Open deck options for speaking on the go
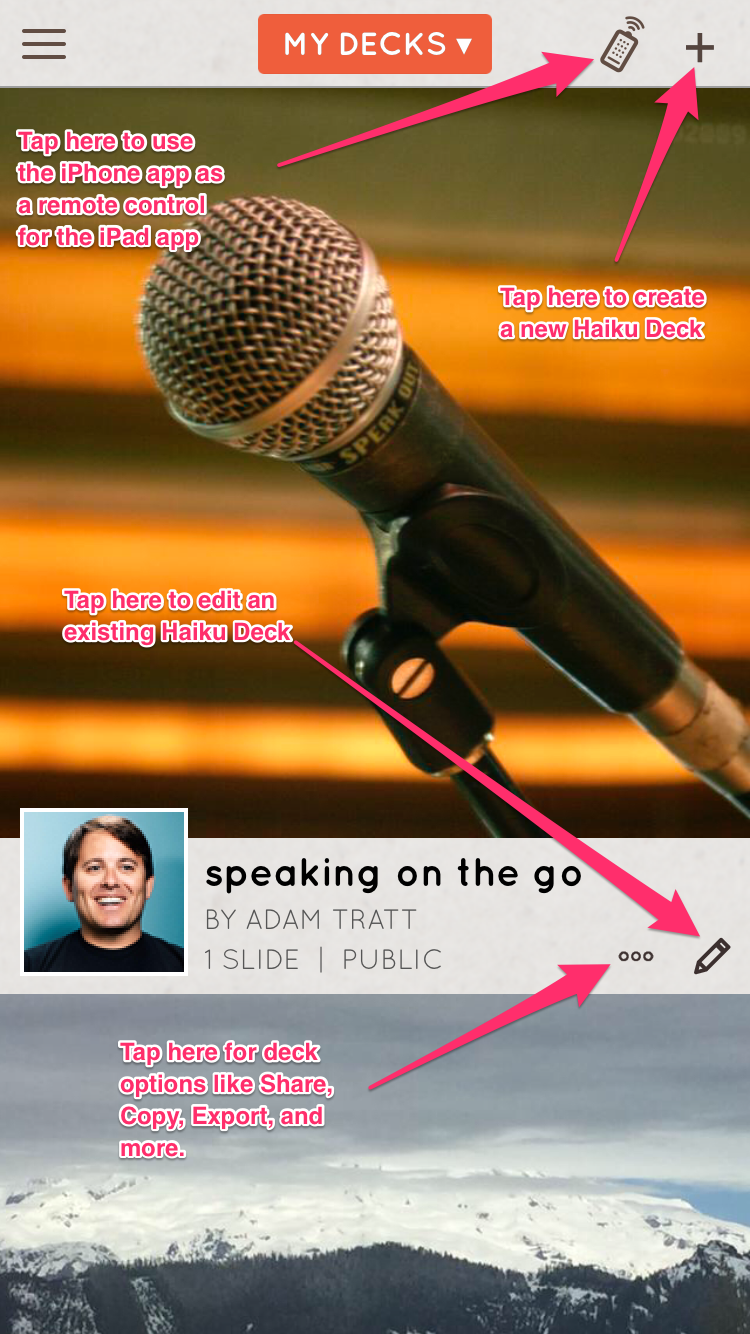 (x=636, y=957)
